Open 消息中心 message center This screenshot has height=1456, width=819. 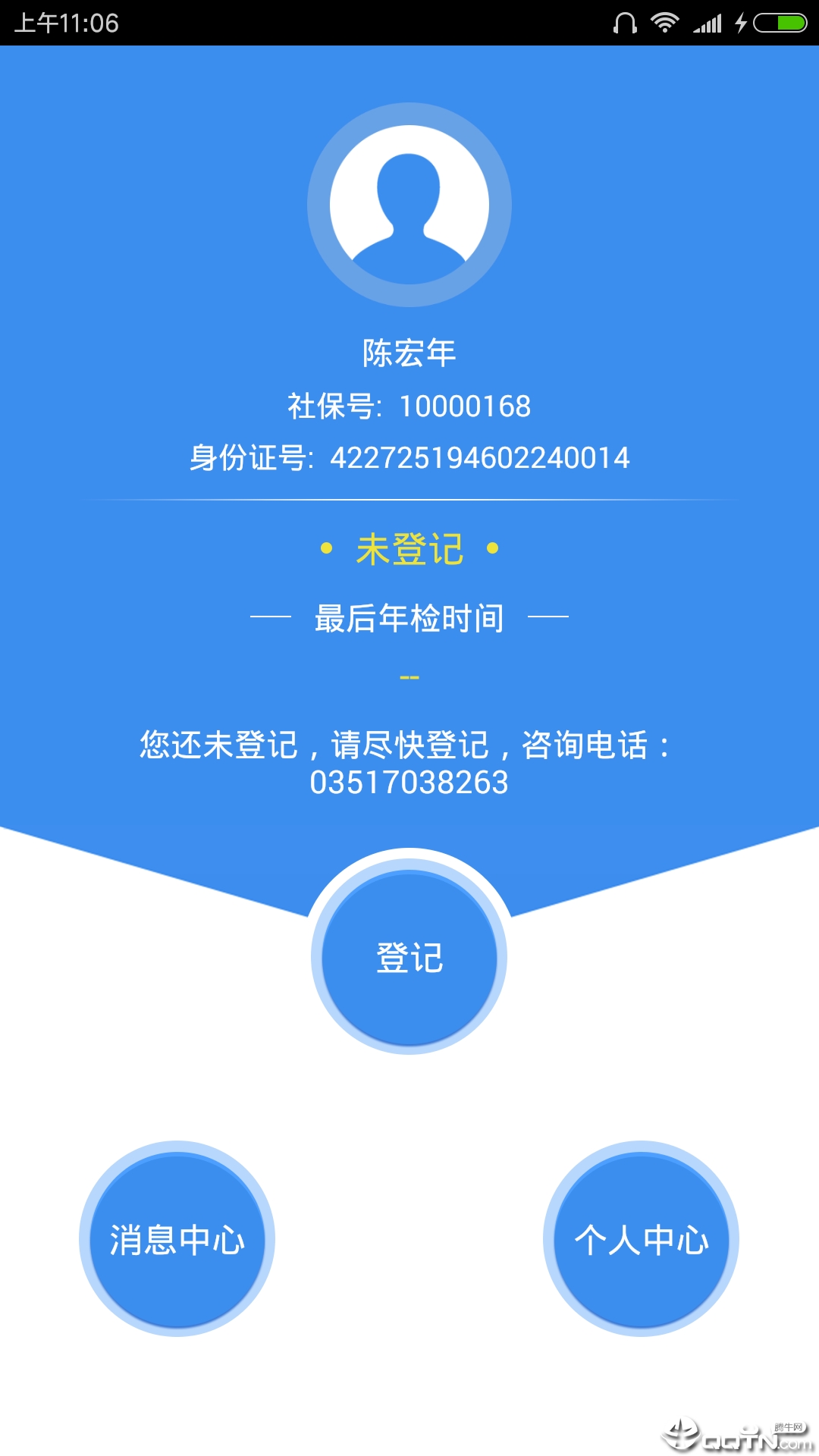[x=177, y=1239]
